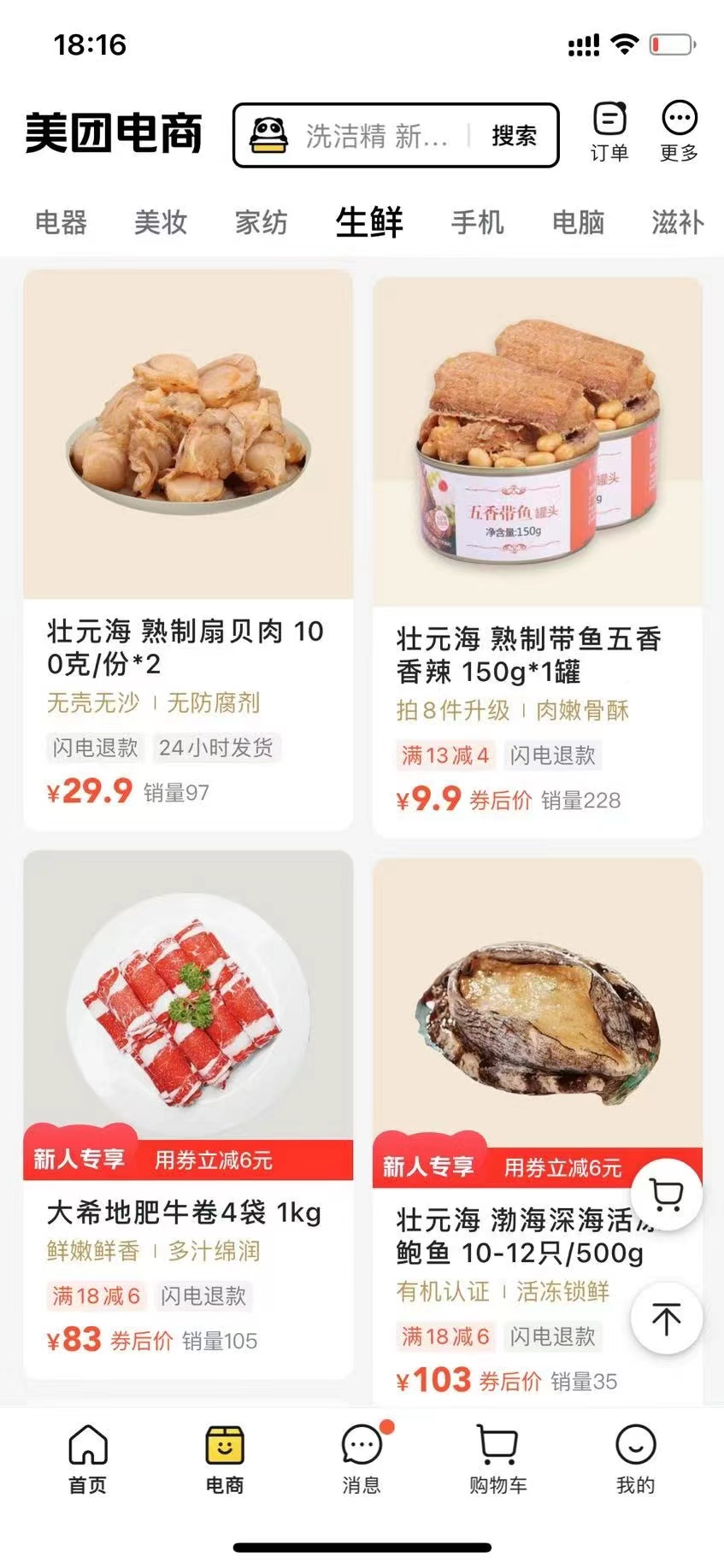Select the 家纺 category tab
The height and width of the screenshot is (1568, 724).
pyautogui.click(x=261, y=222)
